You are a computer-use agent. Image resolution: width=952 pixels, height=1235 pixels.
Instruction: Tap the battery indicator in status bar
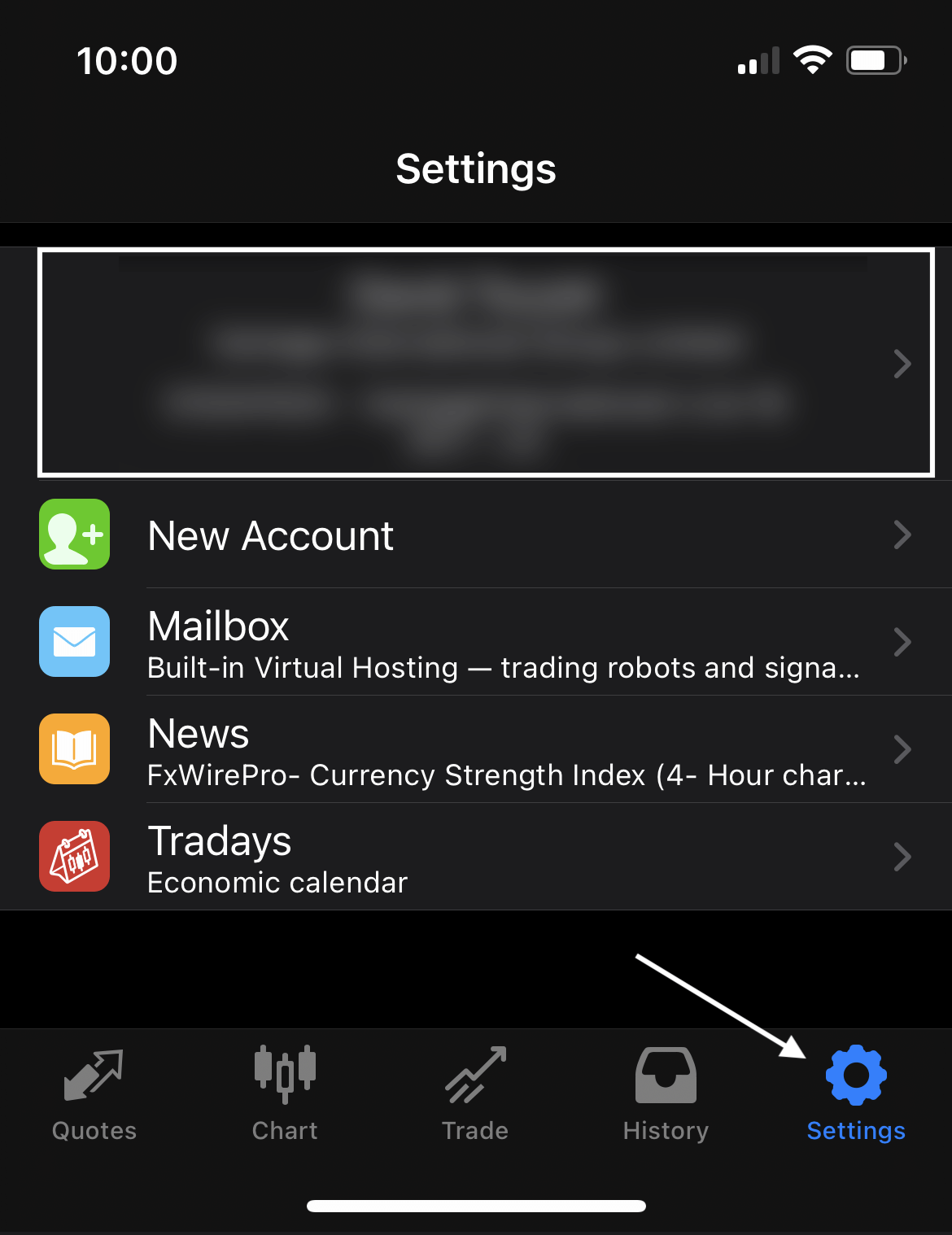(x=876, y=59)
